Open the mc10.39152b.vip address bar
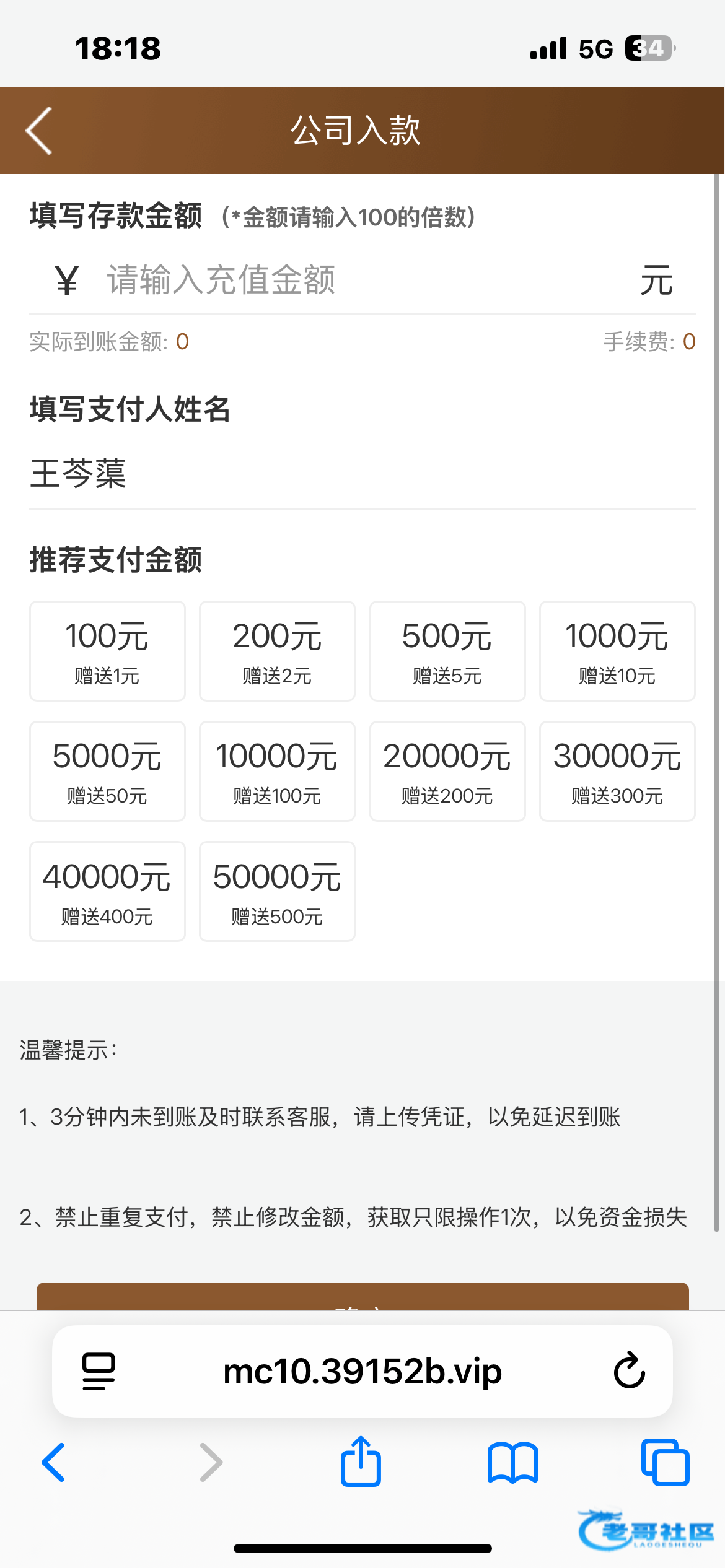The width and height of the screenshot is (725, 1568). [362, 1372]
